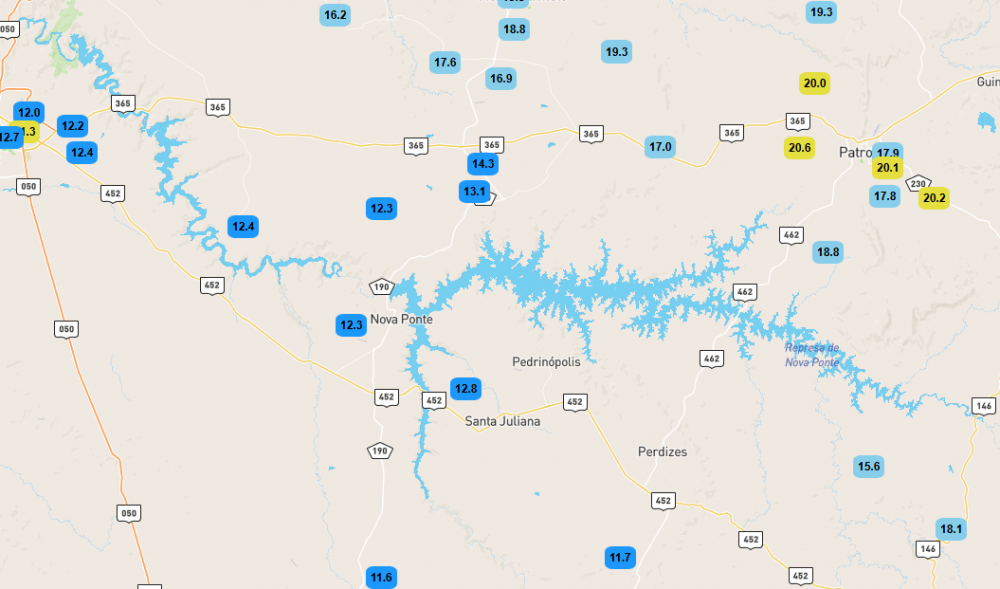Select the 12.2 station marker

pyautogui.click(x=72, y=125)
